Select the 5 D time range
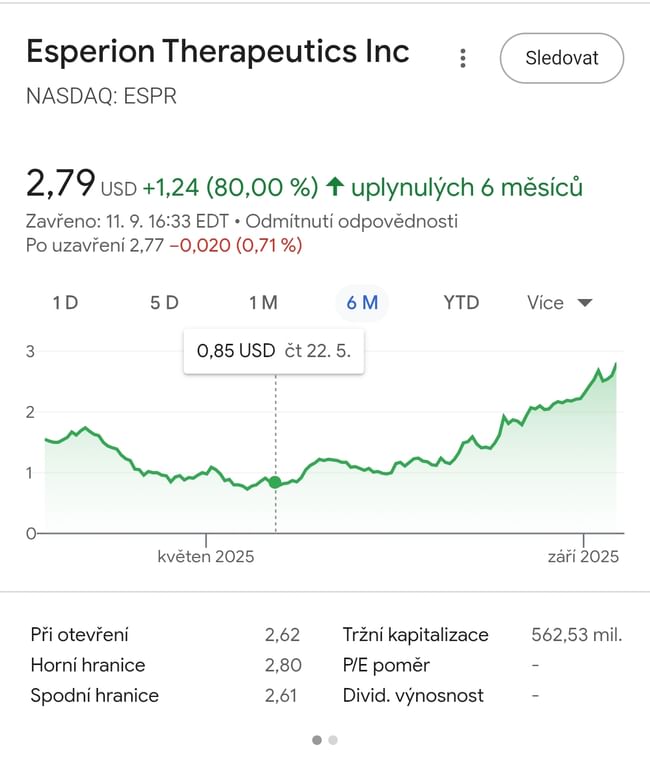The width and height of the screenshot is (650, 768). [164, 303]
